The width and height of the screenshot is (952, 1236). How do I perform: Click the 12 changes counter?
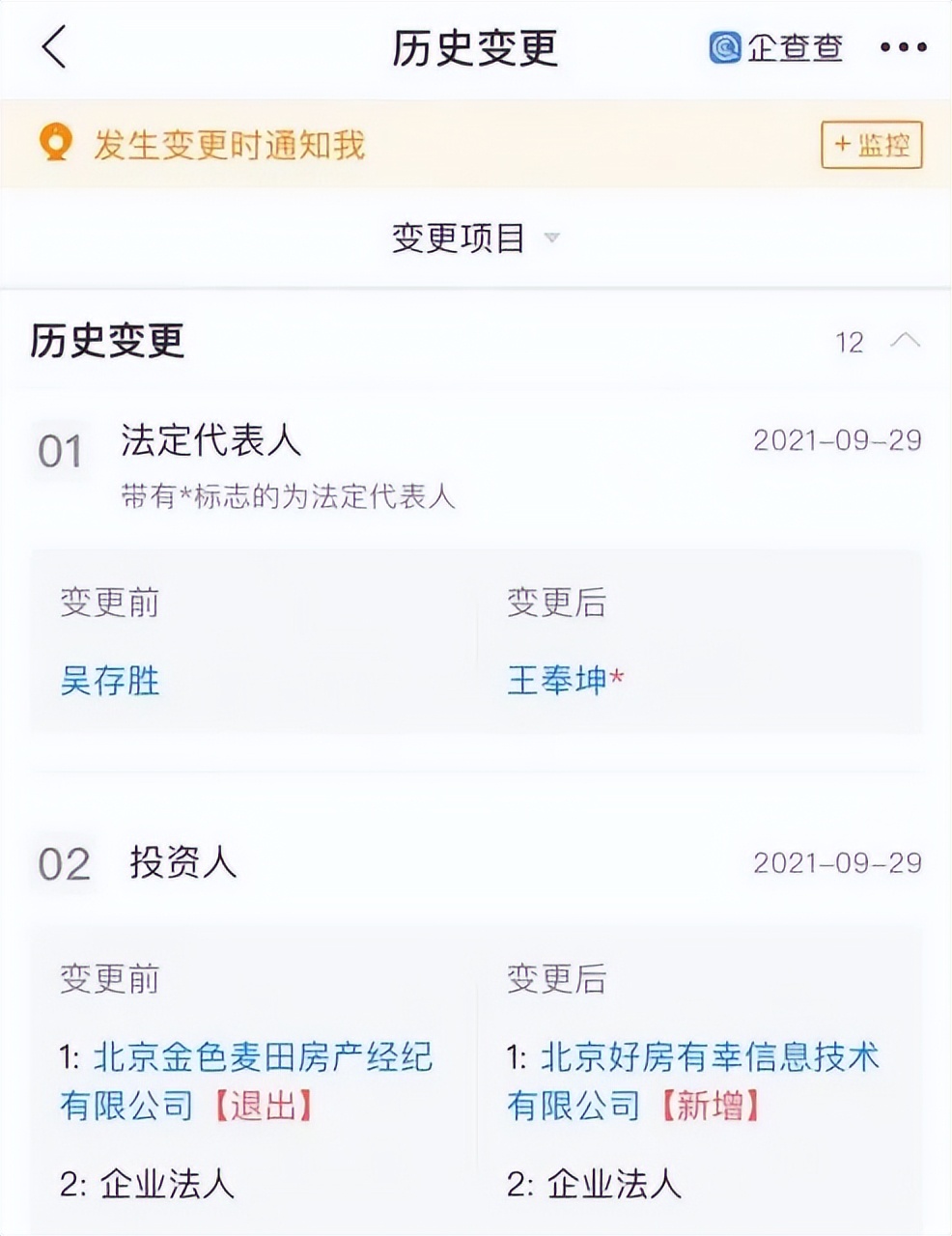[849, 343]
